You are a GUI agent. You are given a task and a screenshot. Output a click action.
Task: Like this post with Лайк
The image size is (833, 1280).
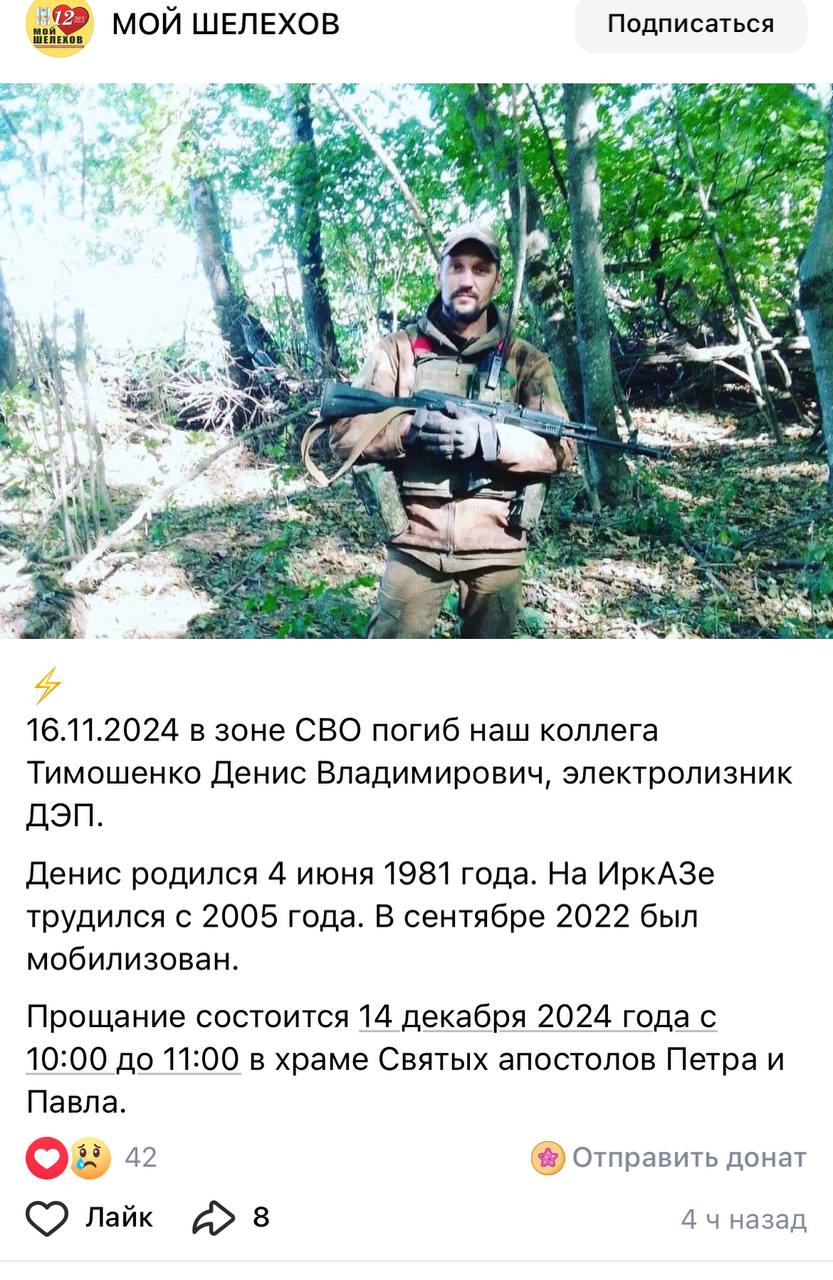pyautogui.click(x=90, y=1218)
